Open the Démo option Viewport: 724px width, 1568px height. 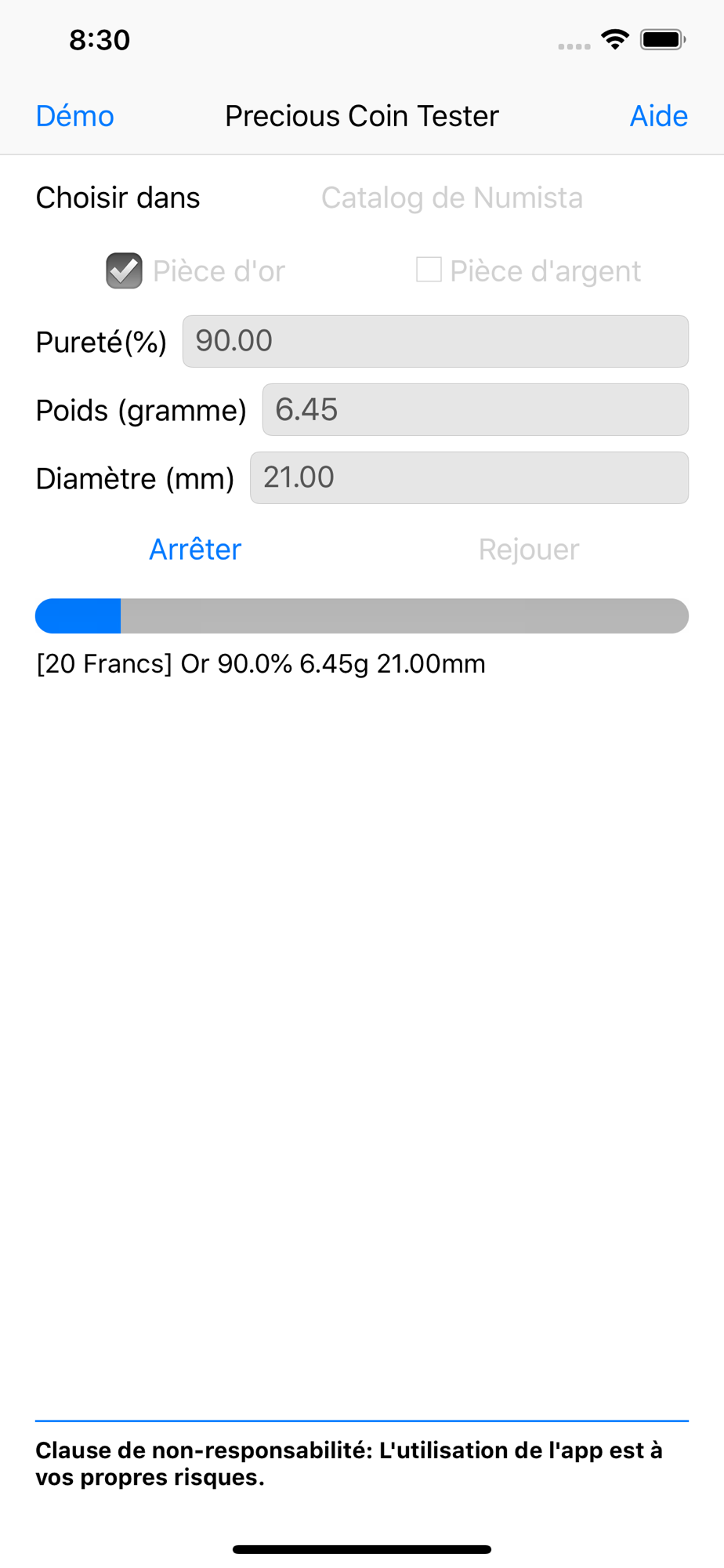coord(74,116)
